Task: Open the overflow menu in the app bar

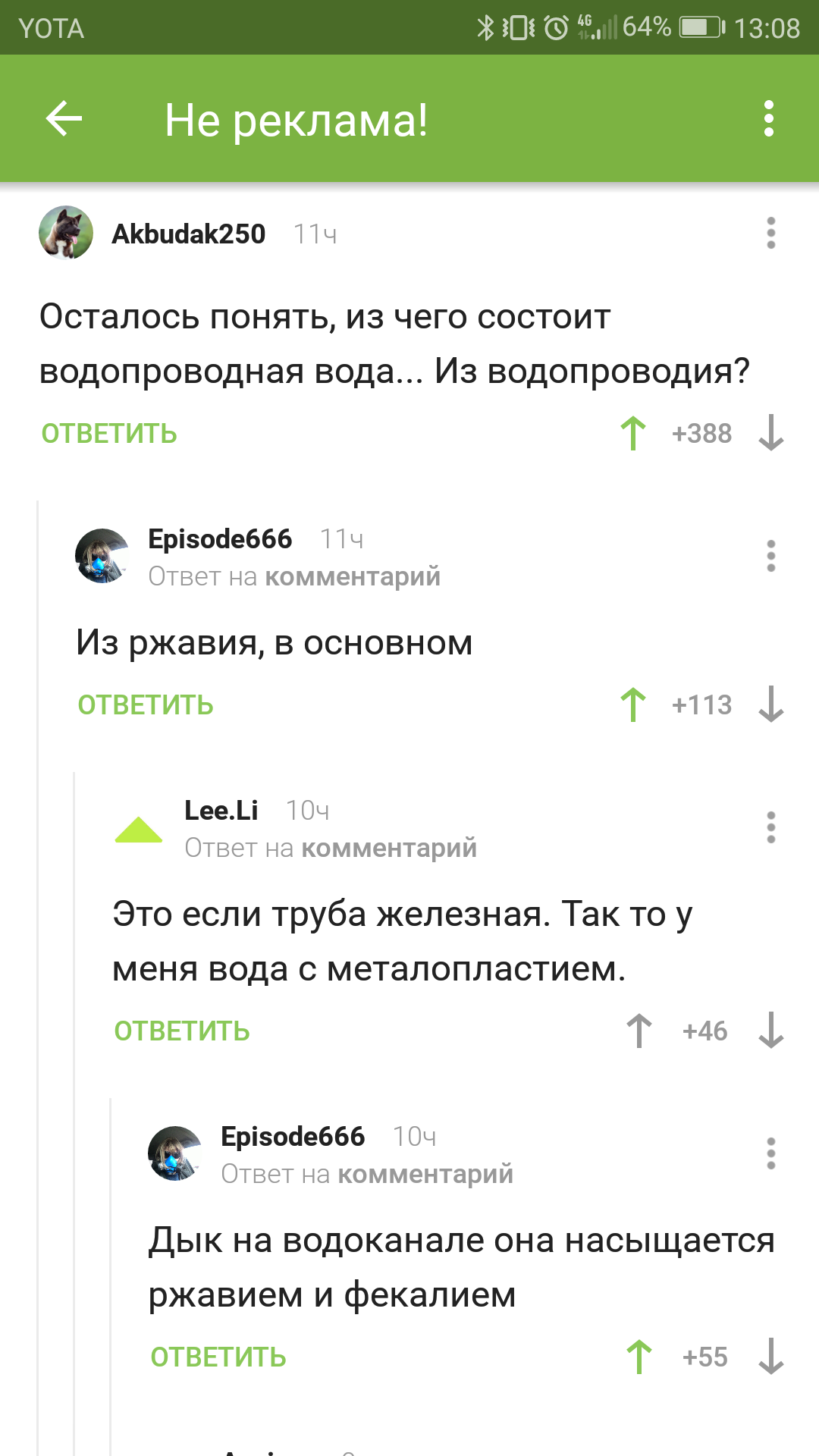Action: click(x=769, y=119)
